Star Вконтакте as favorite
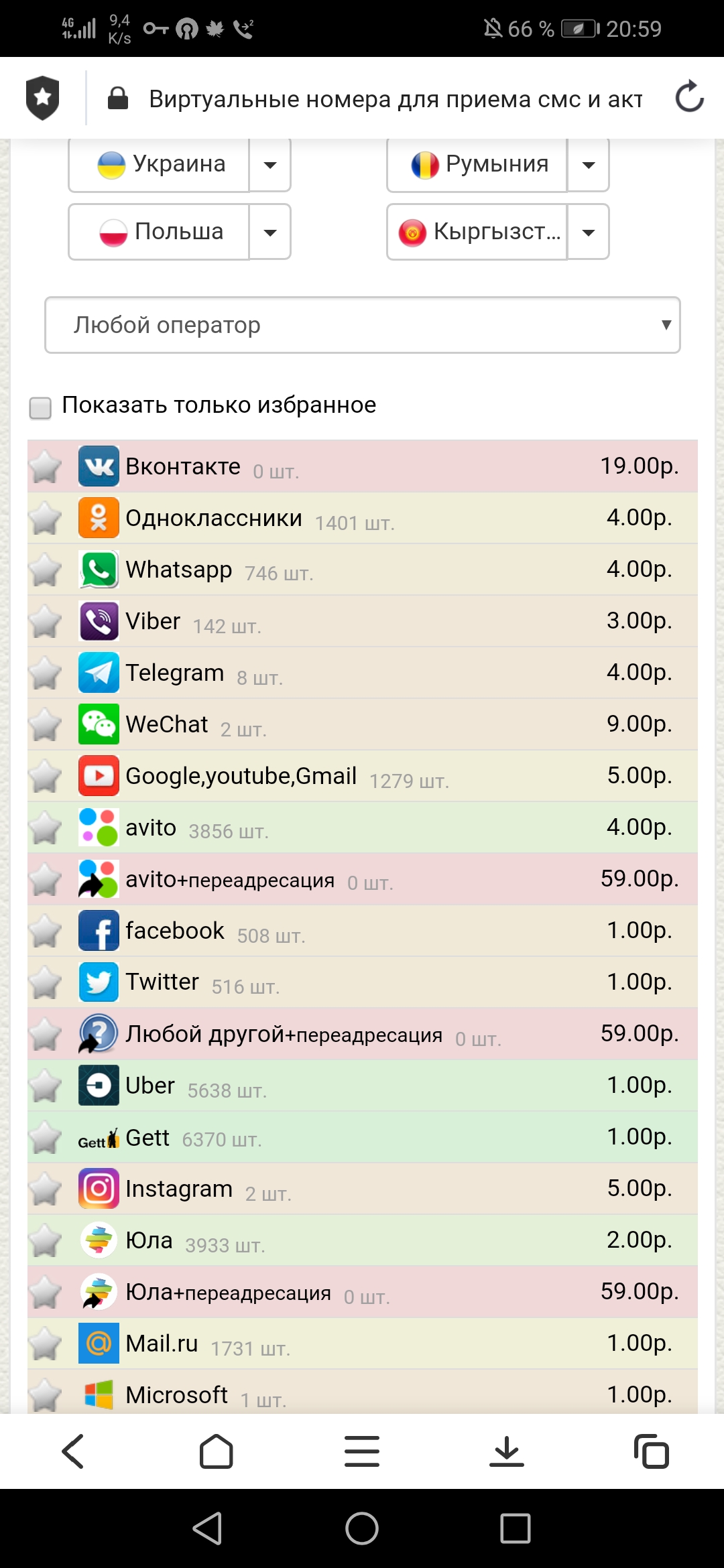This screenshot has height=1568, width=724. click(45, 467)
